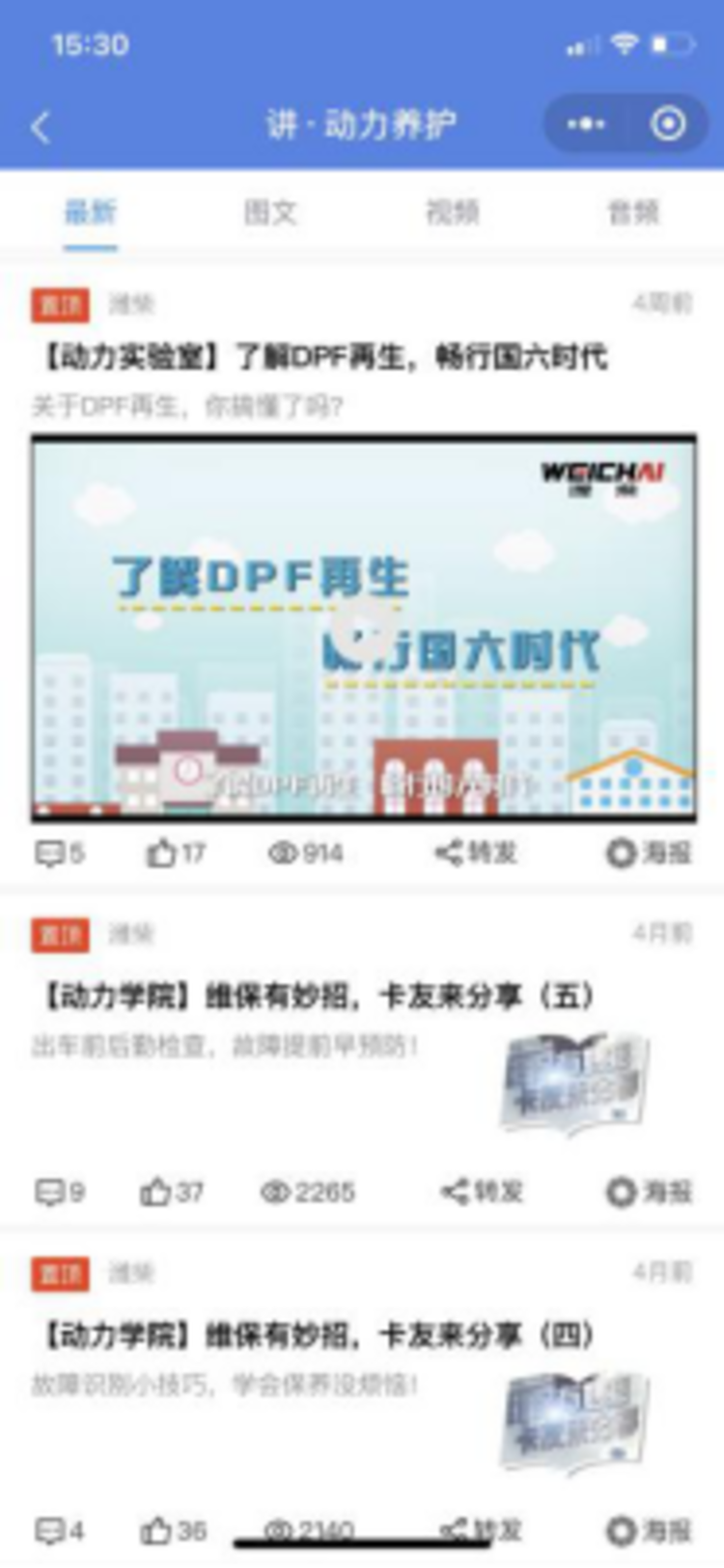Like the DPF再生 post
Screen dimensions: 724x1568
(175, 853)
